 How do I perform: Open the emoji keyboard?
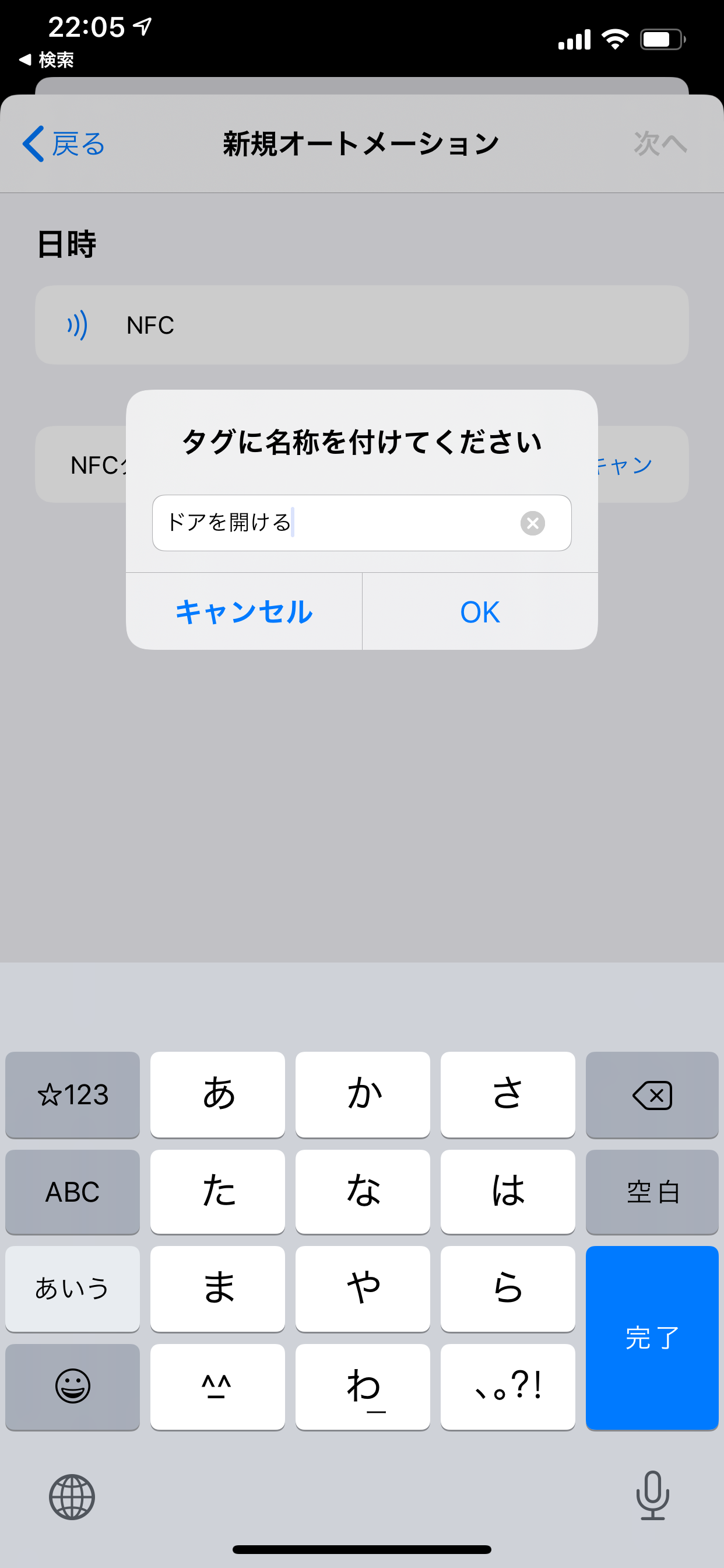[x=72, y=1387]
